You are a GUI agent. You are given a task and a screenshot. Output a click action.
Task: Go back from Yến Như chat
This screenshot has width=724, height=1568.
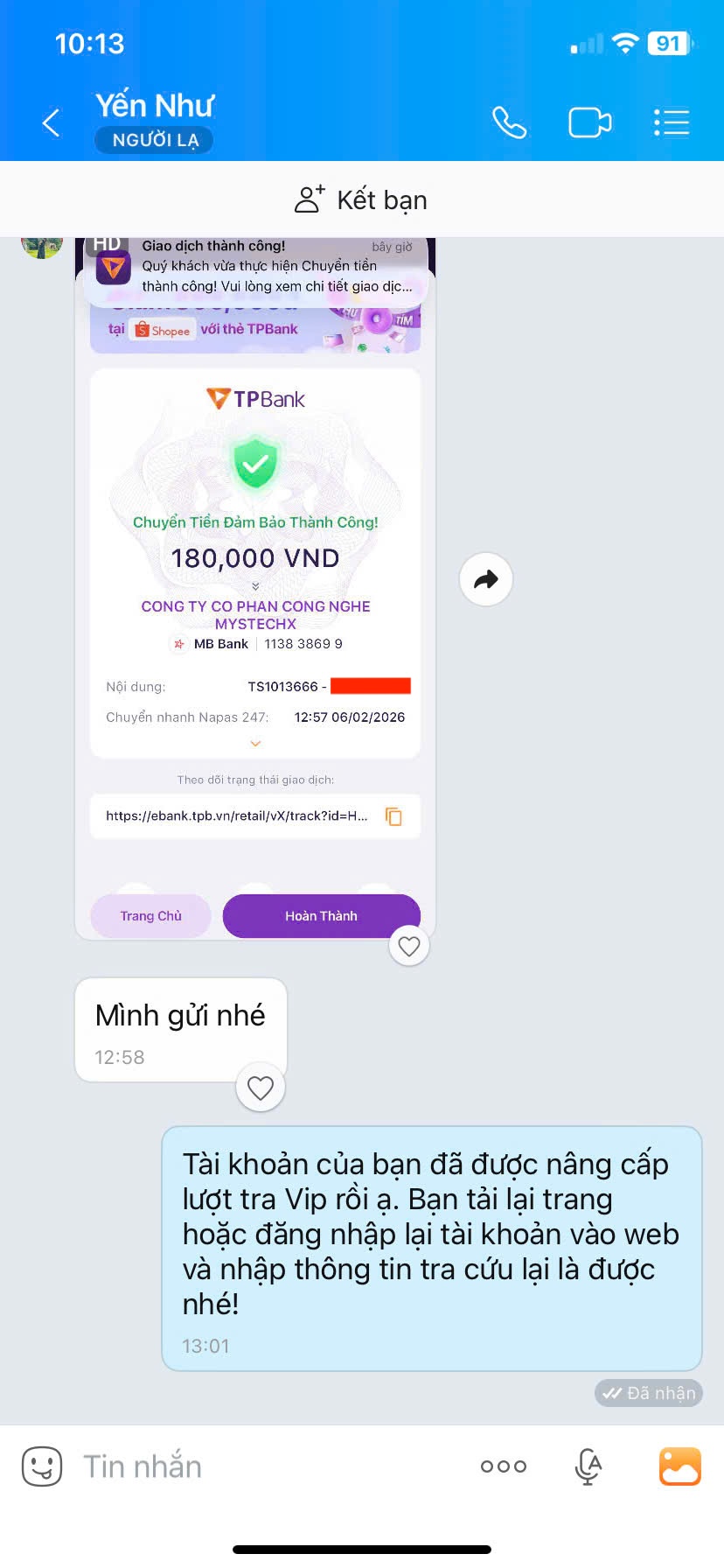point(52,123)
